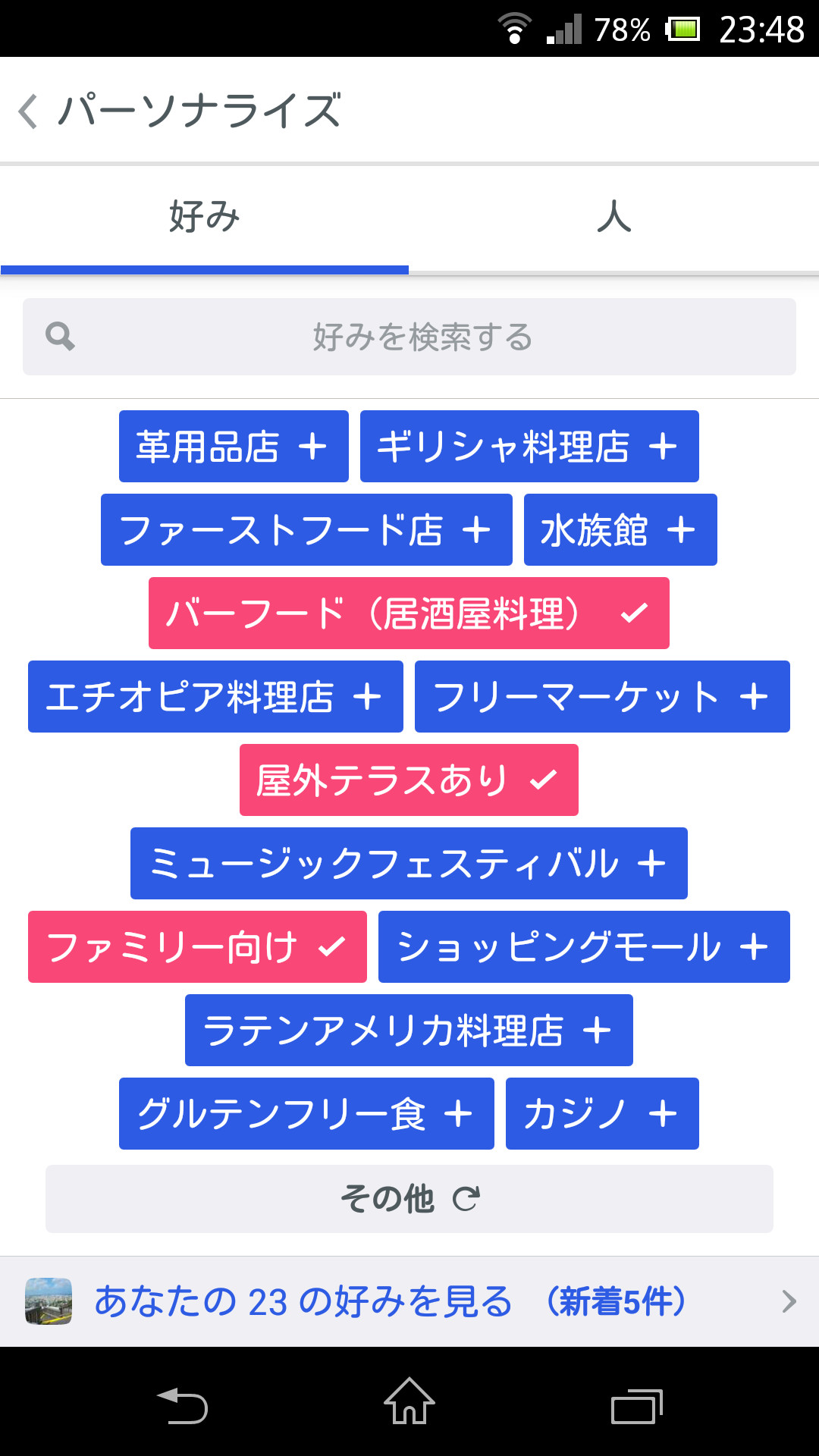Add ミュージックフェスティバル as a preference
Image resolution: width=819 pixels, height=1456 pixels.
[x=408, y=864]
